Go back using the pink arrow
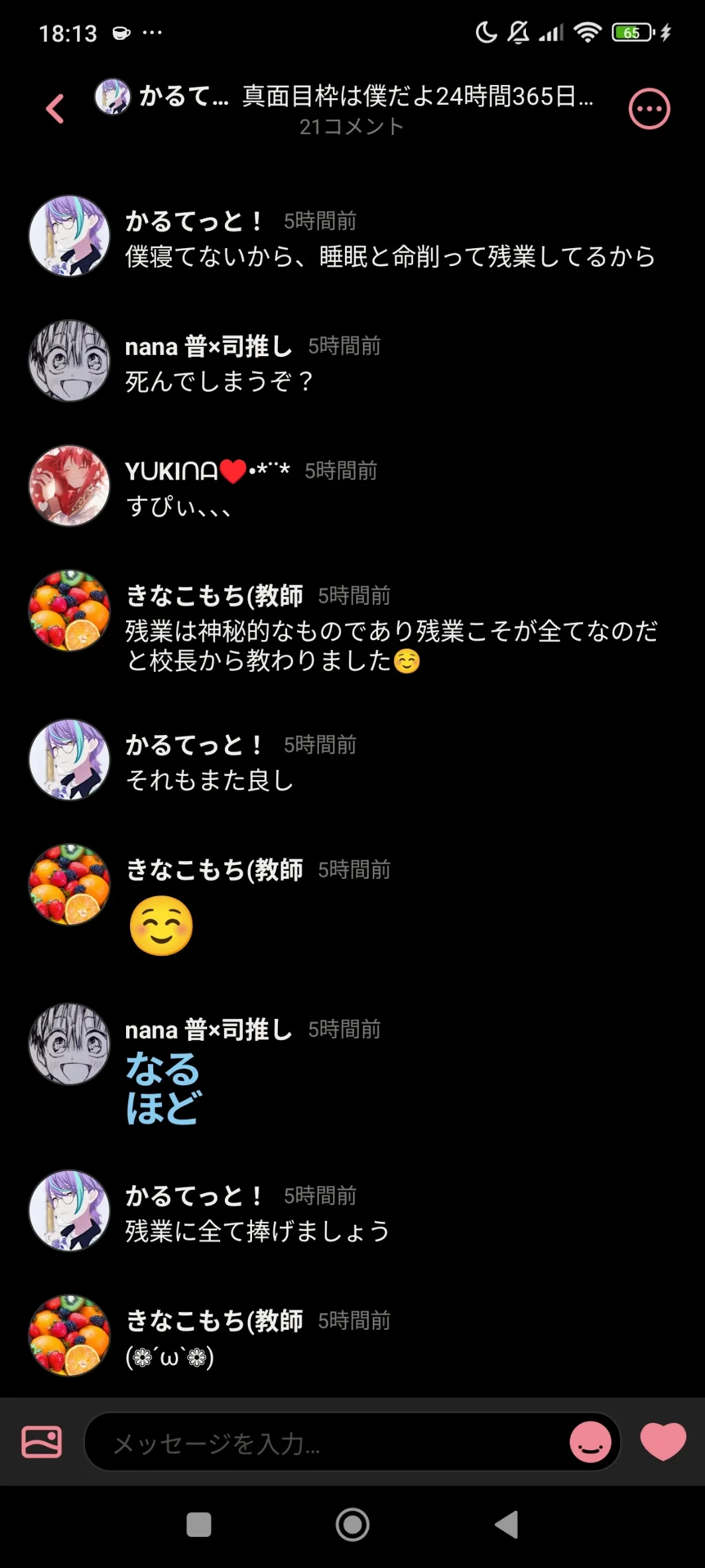 pyautogui.click(x=55, y=109)
